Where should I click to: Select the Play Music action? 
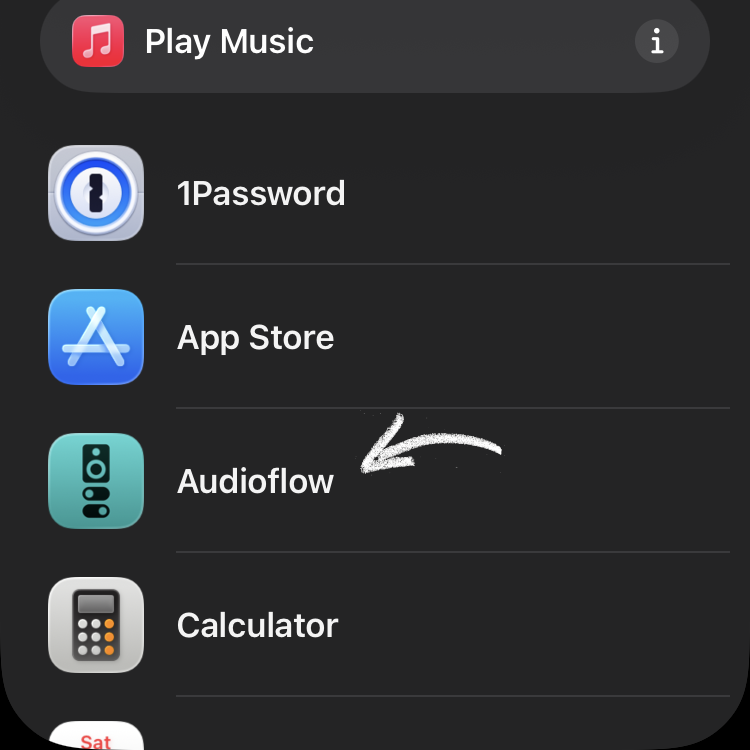tap(230, 42)
